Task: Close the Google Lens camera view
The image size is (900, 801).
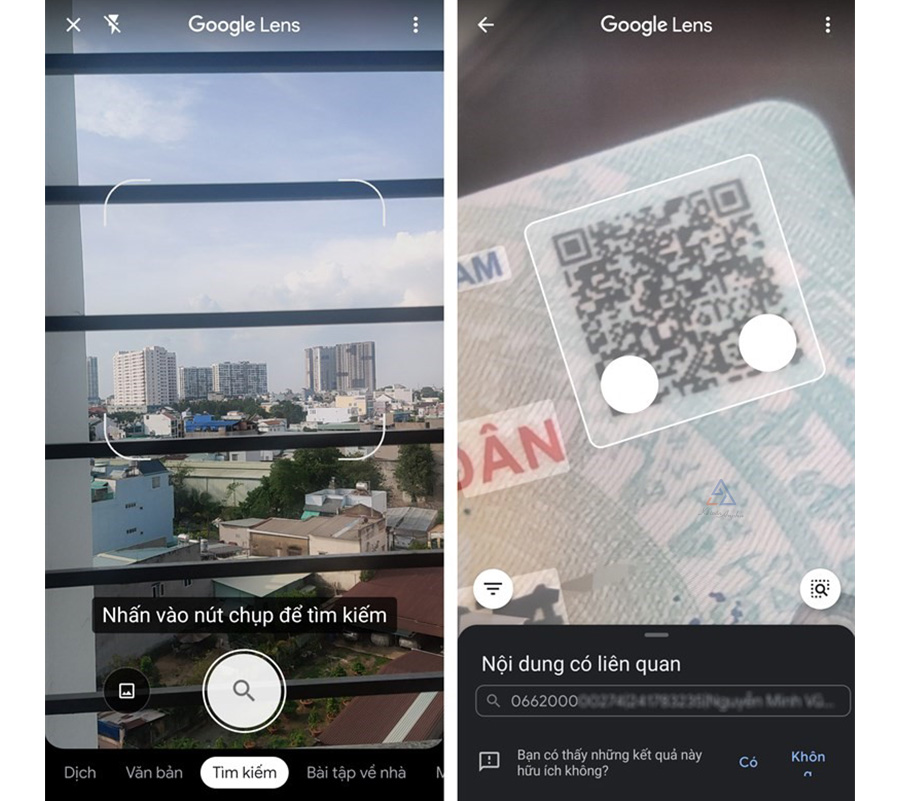Action: pos(73,25)
